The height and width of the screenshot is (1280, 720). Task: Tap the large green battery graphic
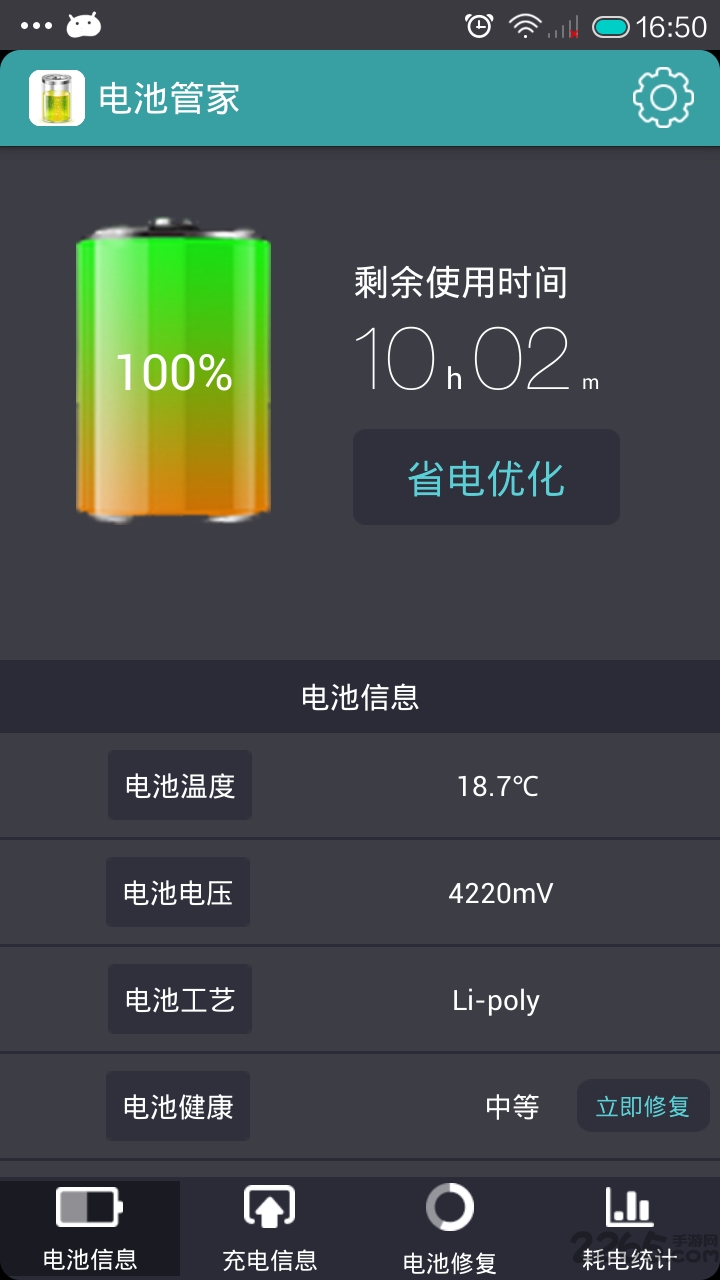point(175,375)
